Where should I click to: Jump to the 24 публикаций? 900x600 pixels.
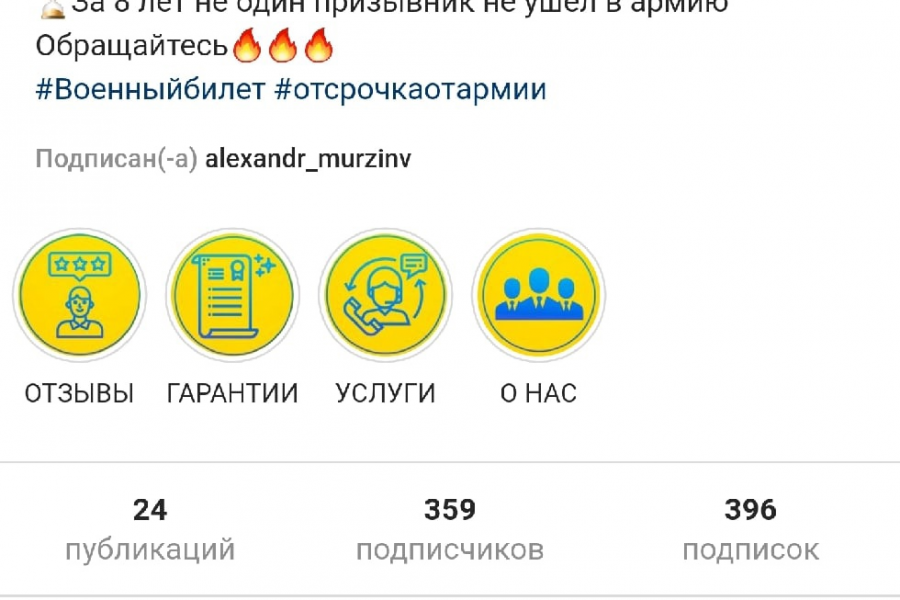(x=150, y=530)
